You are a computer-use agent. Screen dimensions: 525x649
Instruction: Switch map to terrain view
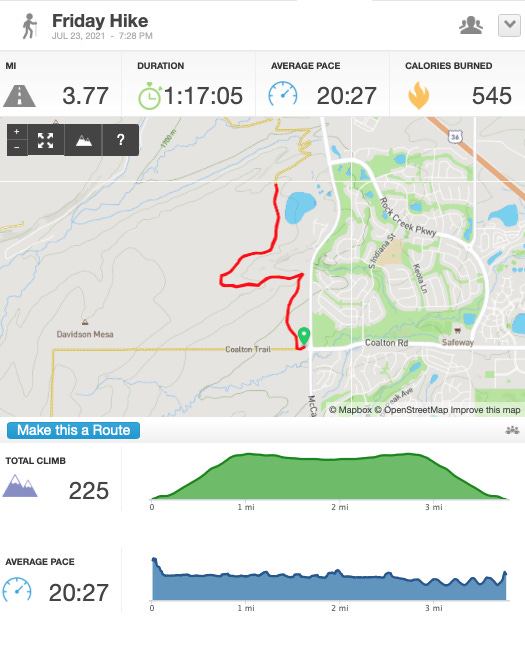tap(83, 140)
